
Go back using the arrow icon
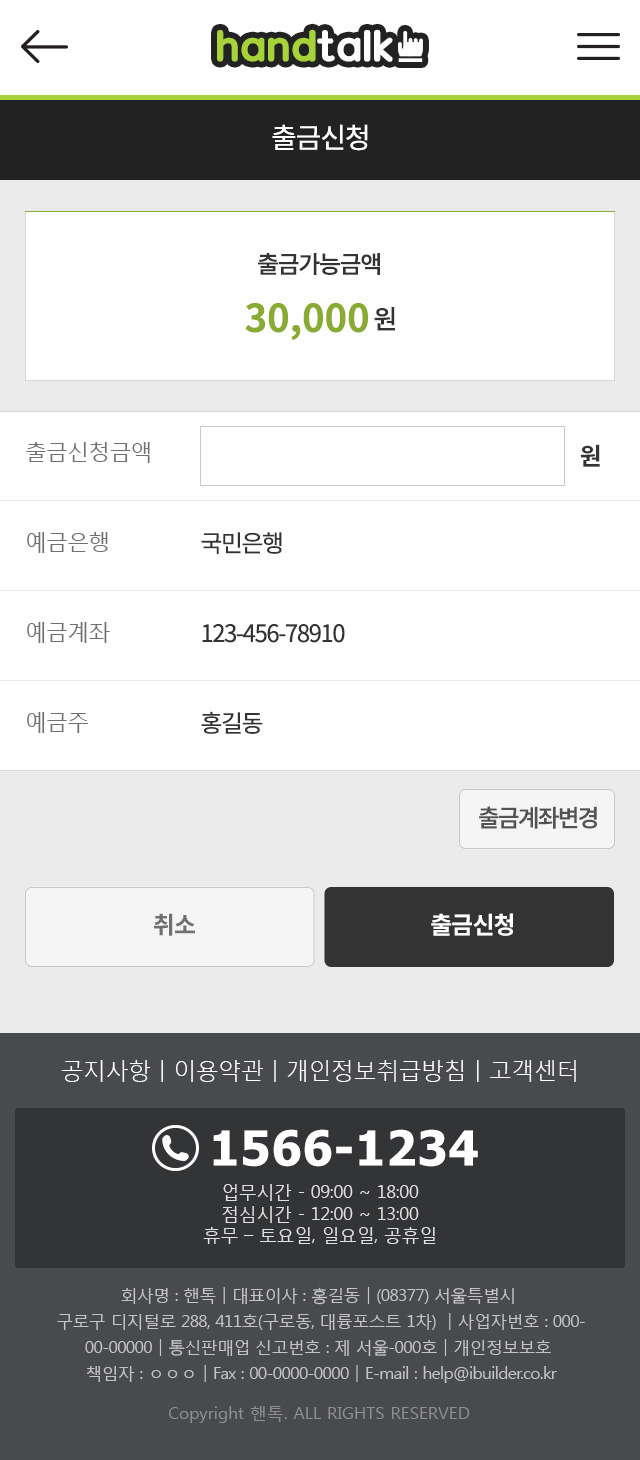pos(44,46)
